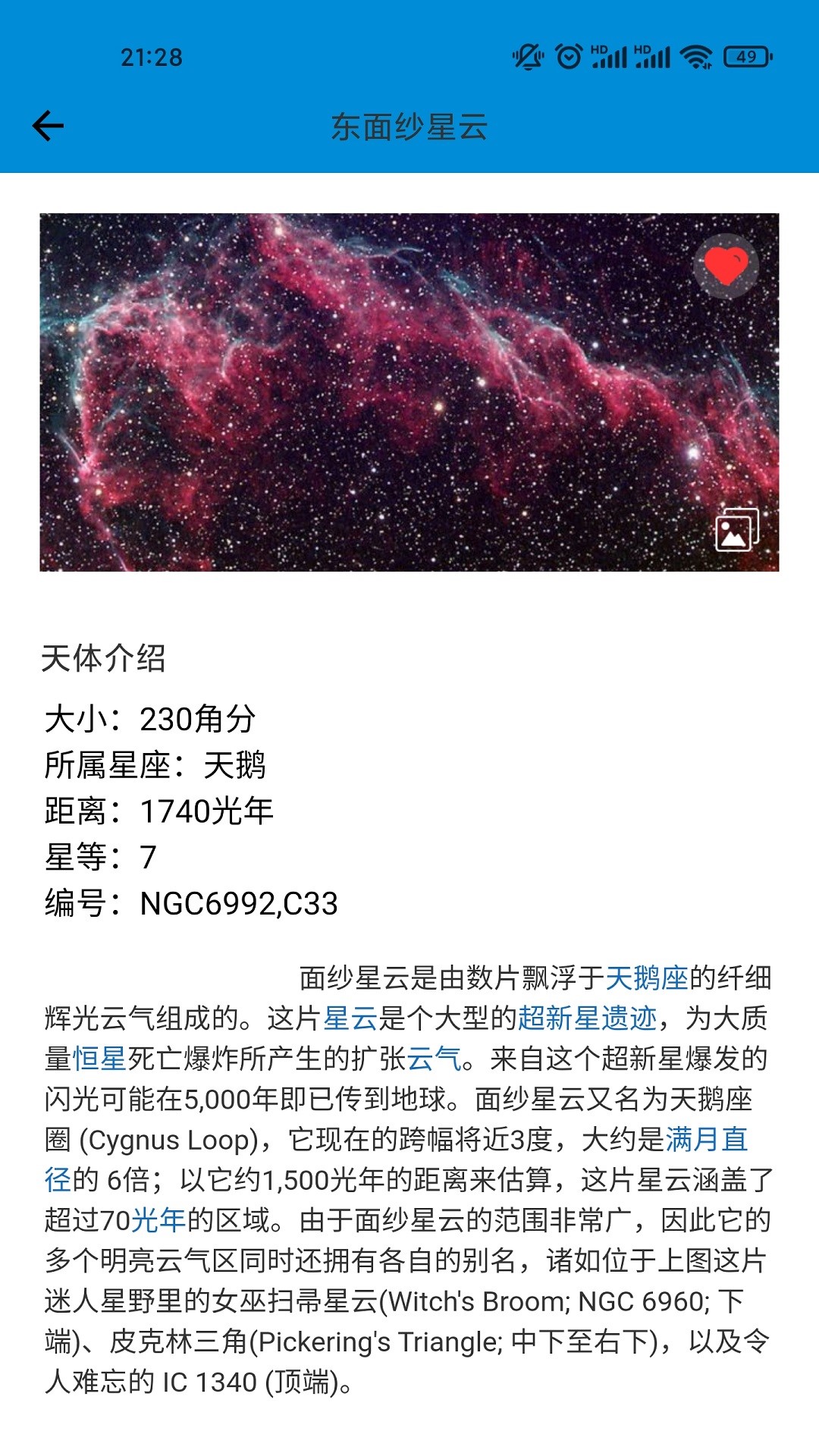Toggle favorite status using the heart button

726,267
